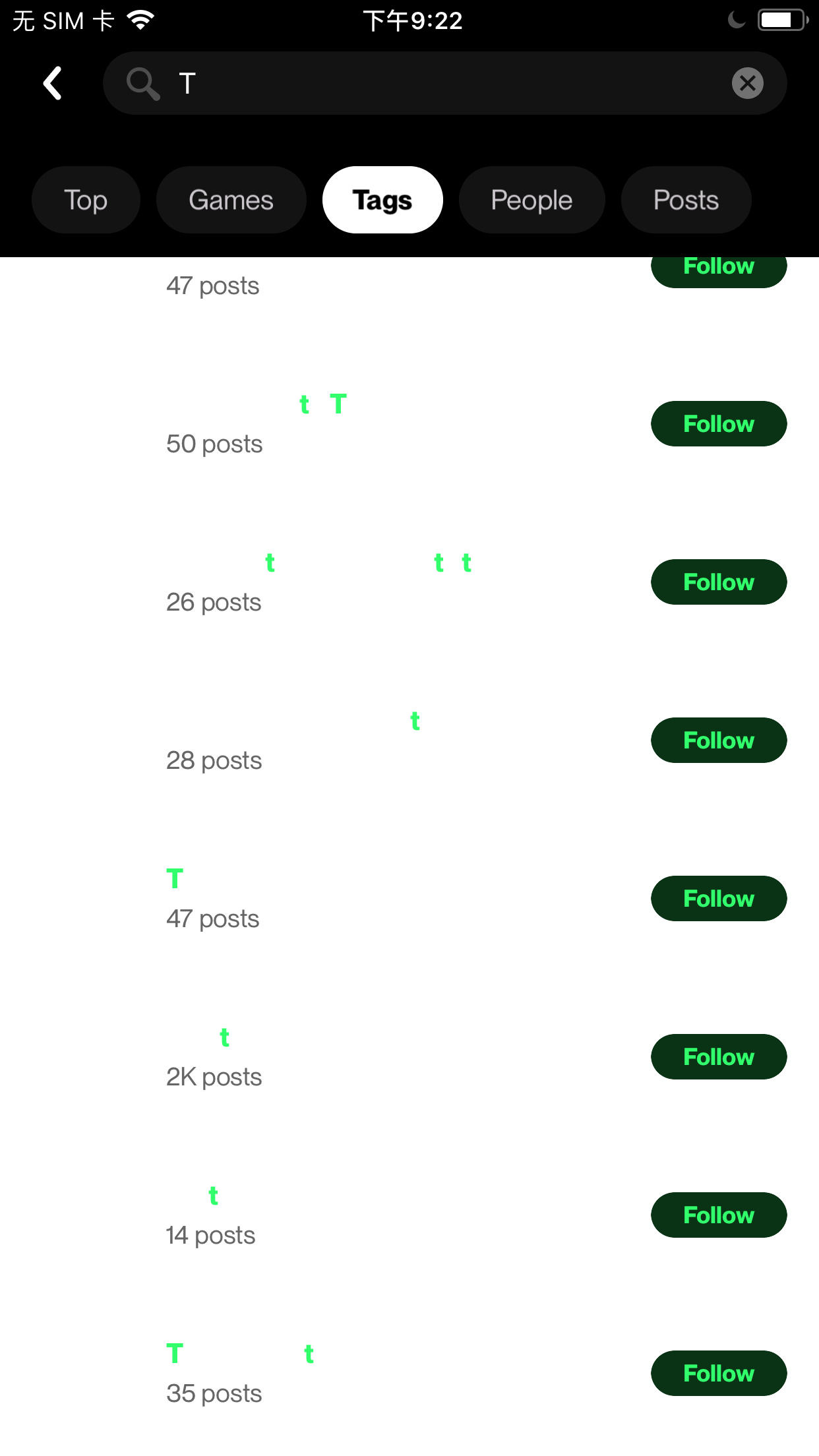Go back from search results

(x=53, y=83)
